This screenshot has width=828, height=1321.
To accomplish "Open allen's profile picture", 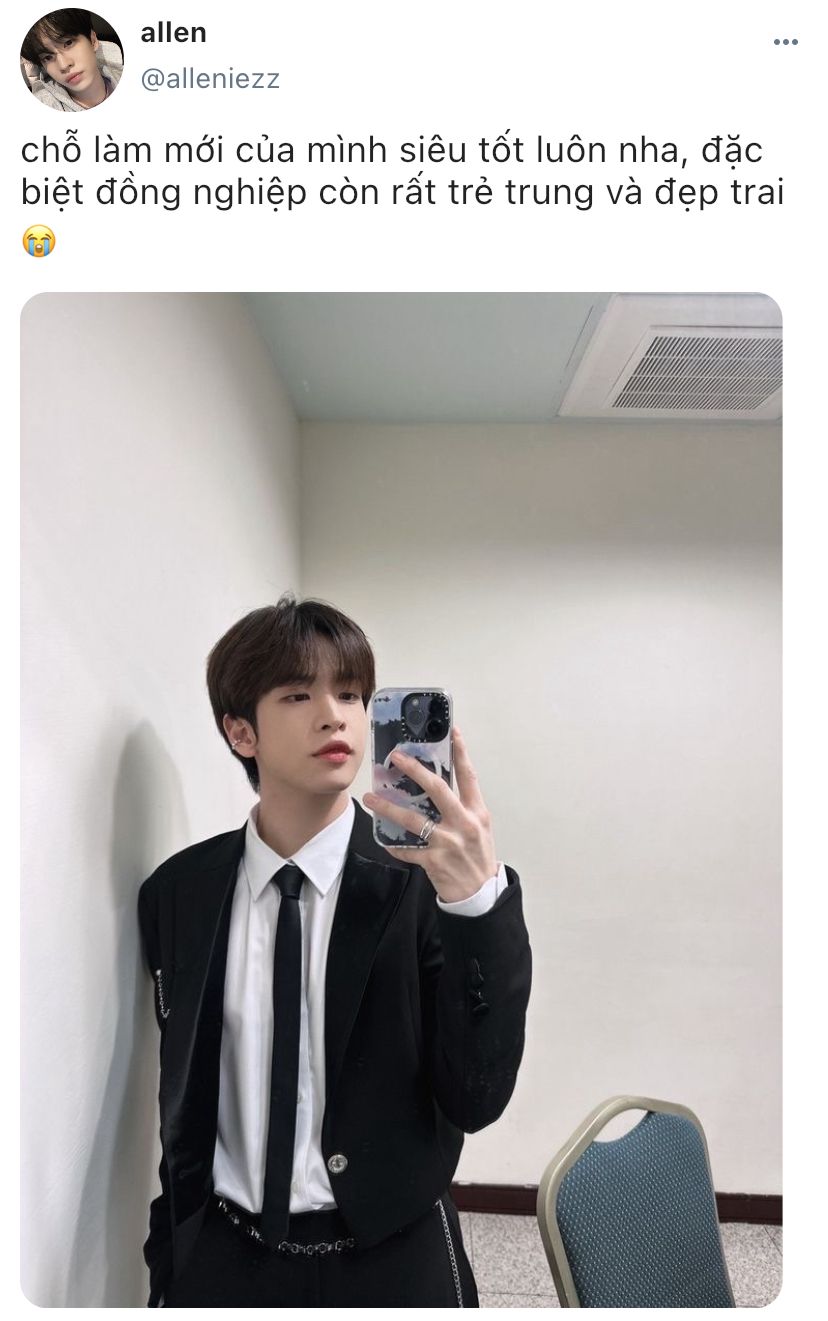I will 72,60.
